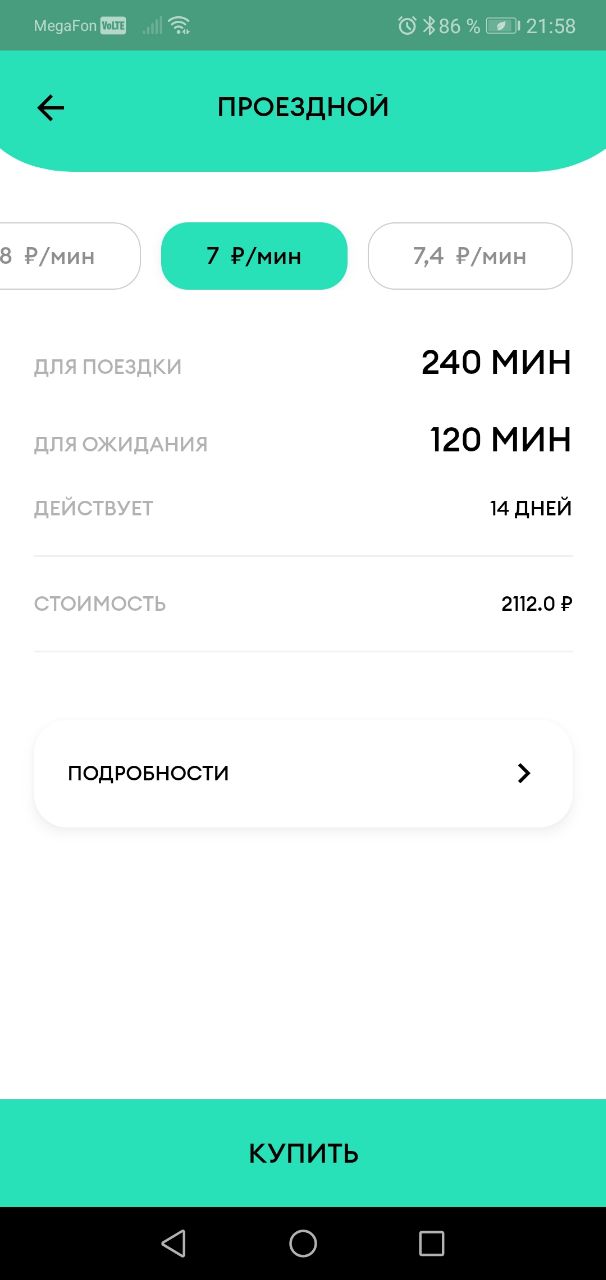This screenshot has width=606, height=1280.
Task: Tap the system back button
Action: [x=173, y=1243]
